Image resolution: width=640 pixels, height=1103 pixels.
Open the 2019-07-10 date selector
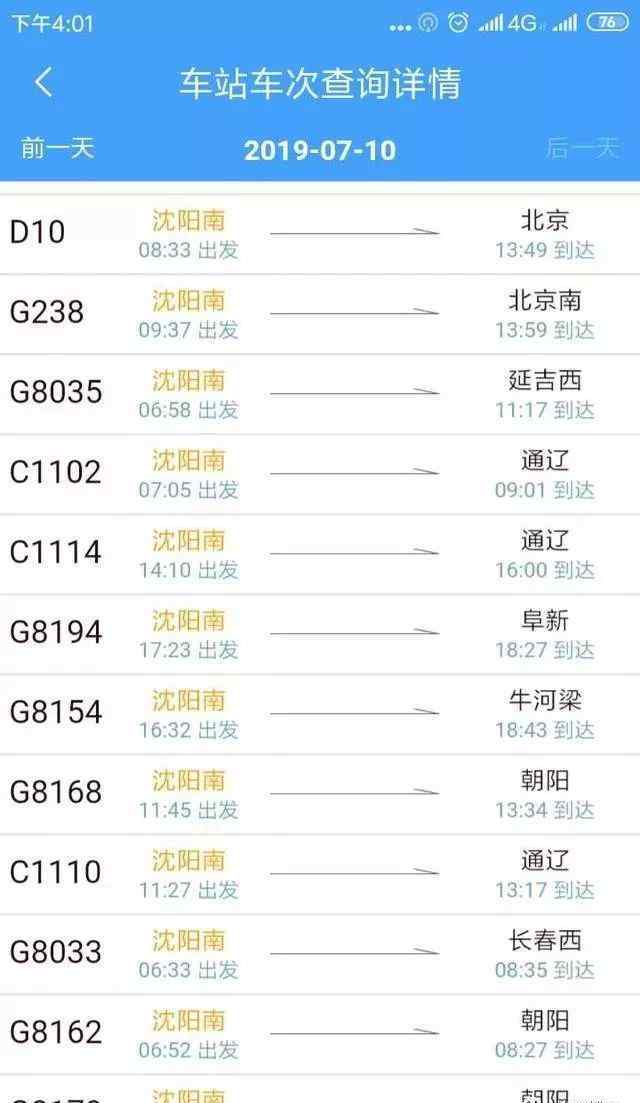pos(320,150)
